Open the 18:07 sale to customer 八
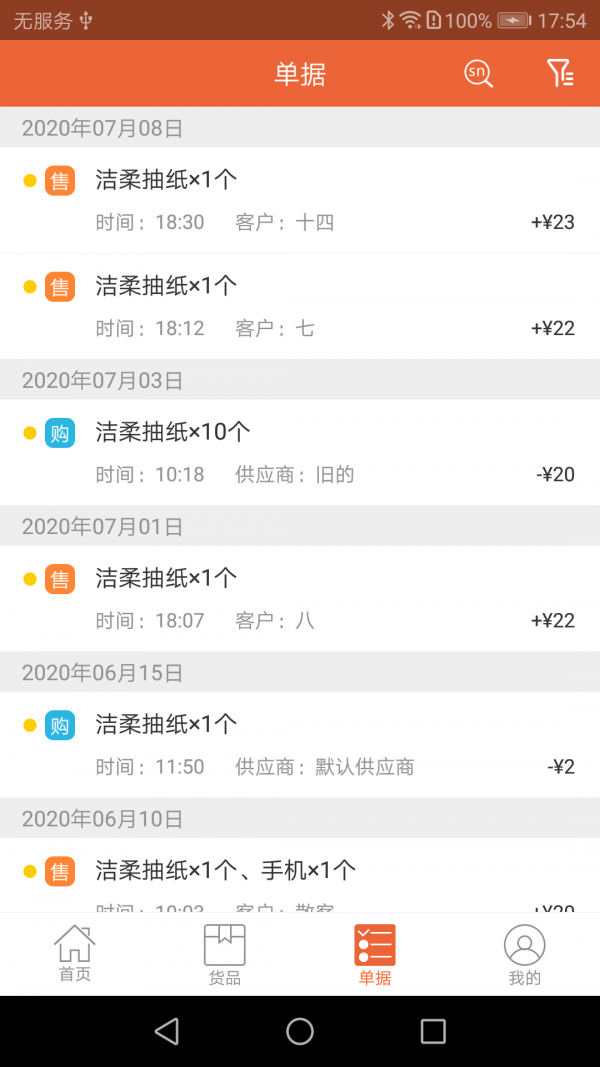The height and width of the screenshot is (1067, 600). point(300,598)
